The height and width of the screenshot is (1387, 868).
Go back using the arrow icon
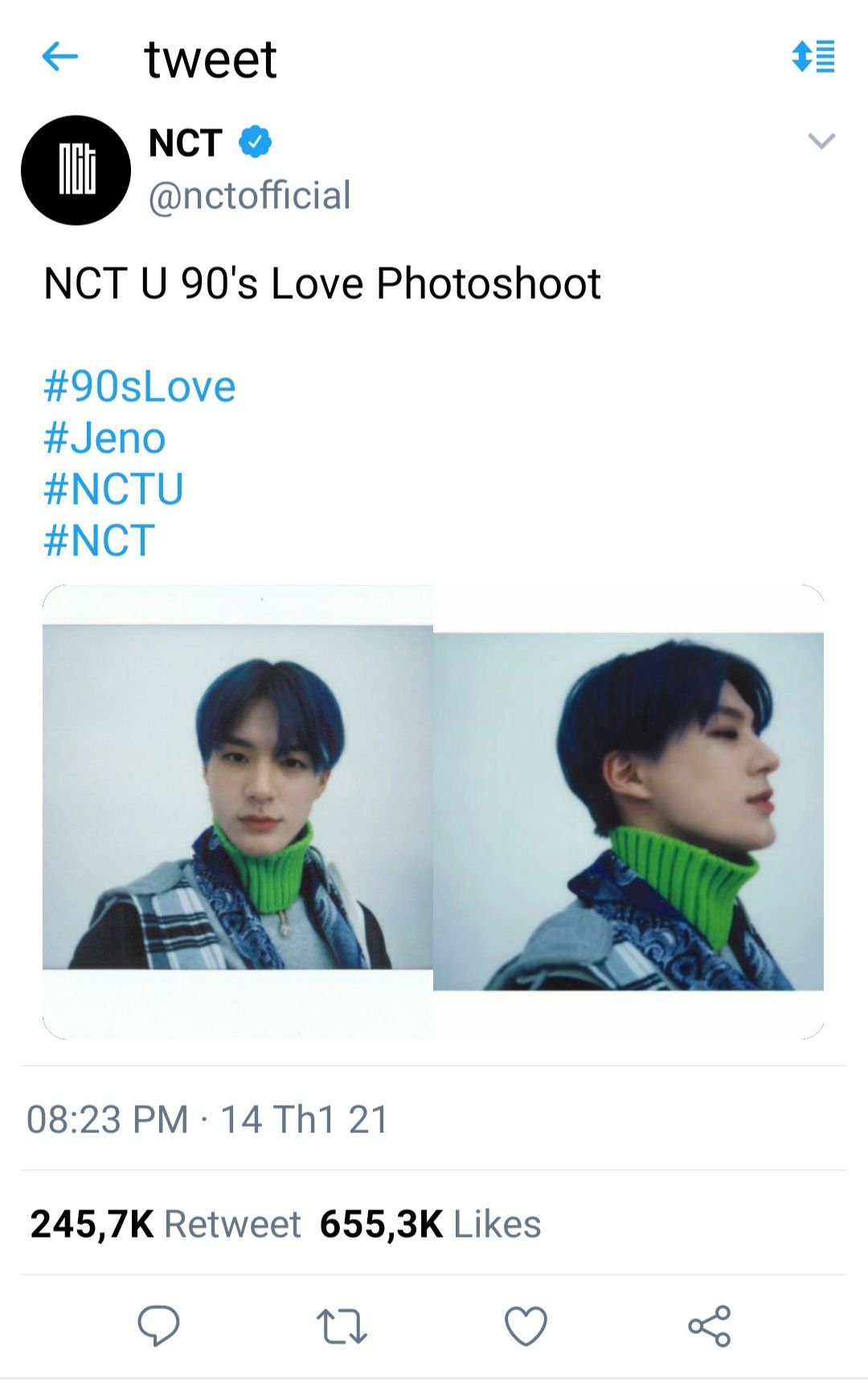point(59,57)
